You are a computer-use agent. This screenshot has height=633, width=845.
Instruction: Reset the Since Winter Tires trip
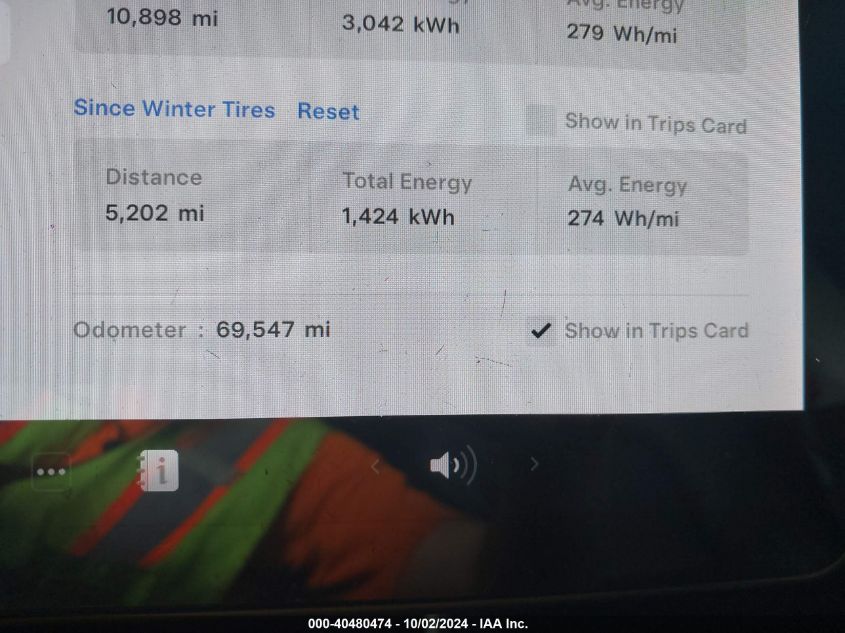(328, 111)
